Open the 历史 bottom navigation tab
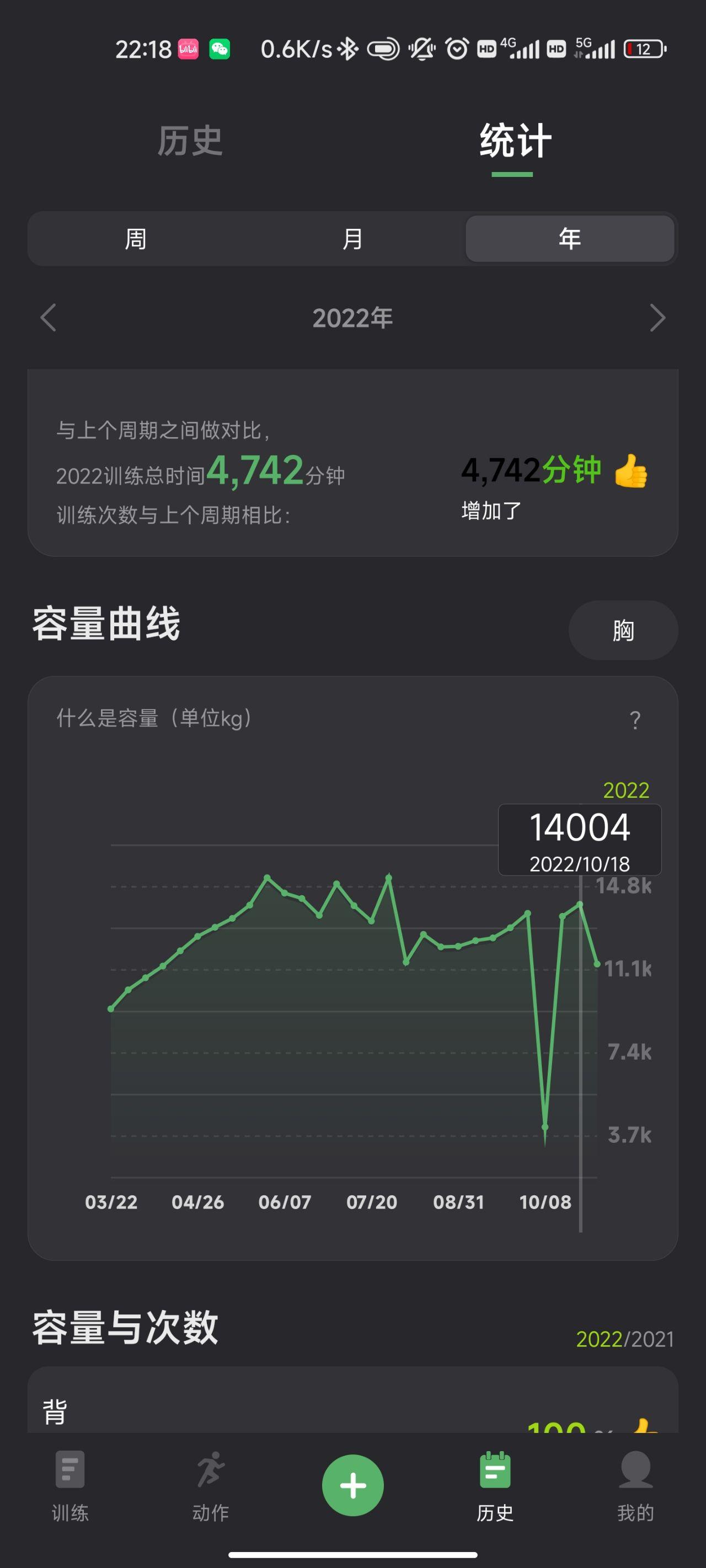 (495, 1485)
